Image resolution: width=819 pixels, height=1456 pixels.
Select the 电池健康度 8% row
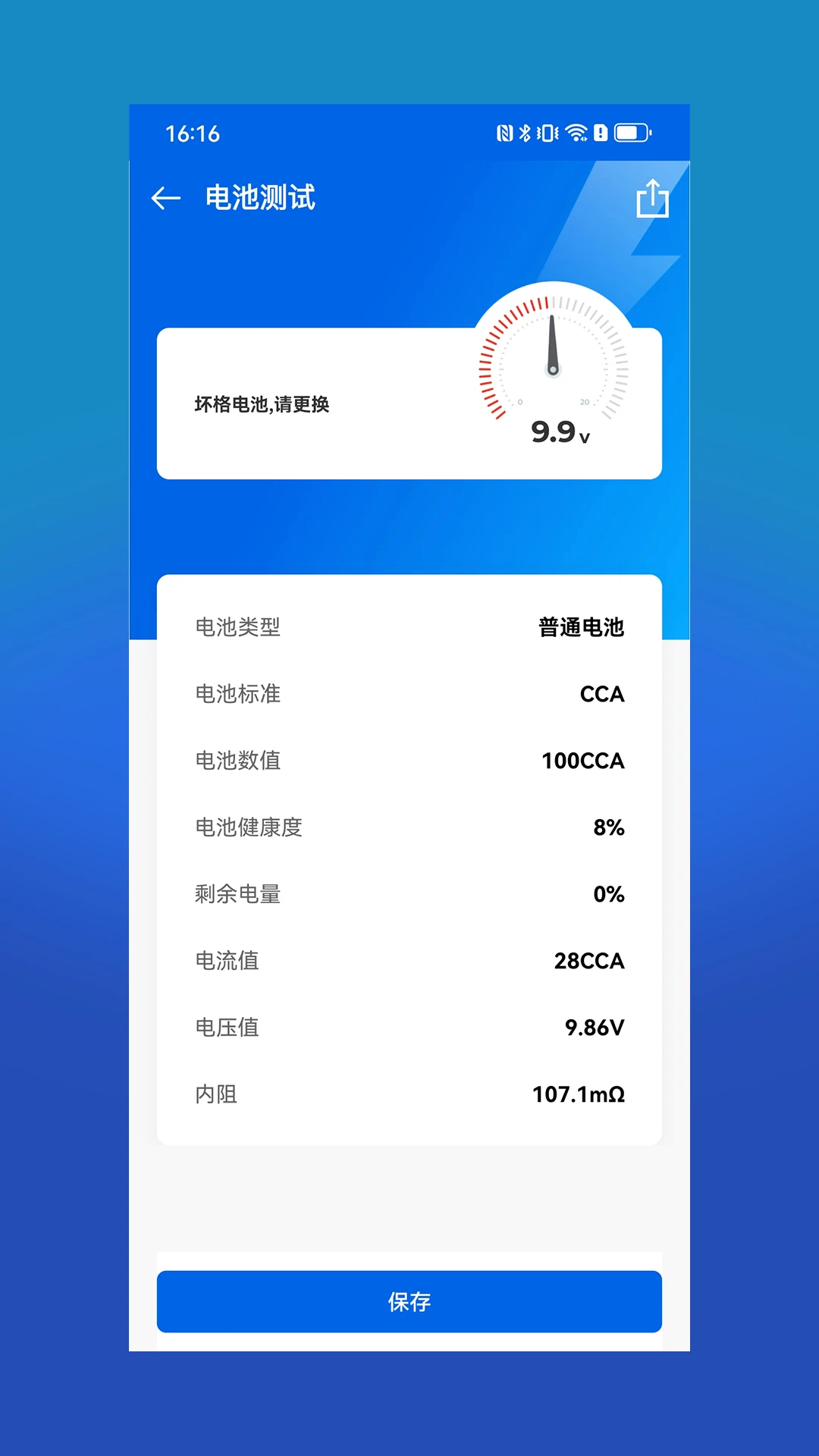[x=409, y=827]
